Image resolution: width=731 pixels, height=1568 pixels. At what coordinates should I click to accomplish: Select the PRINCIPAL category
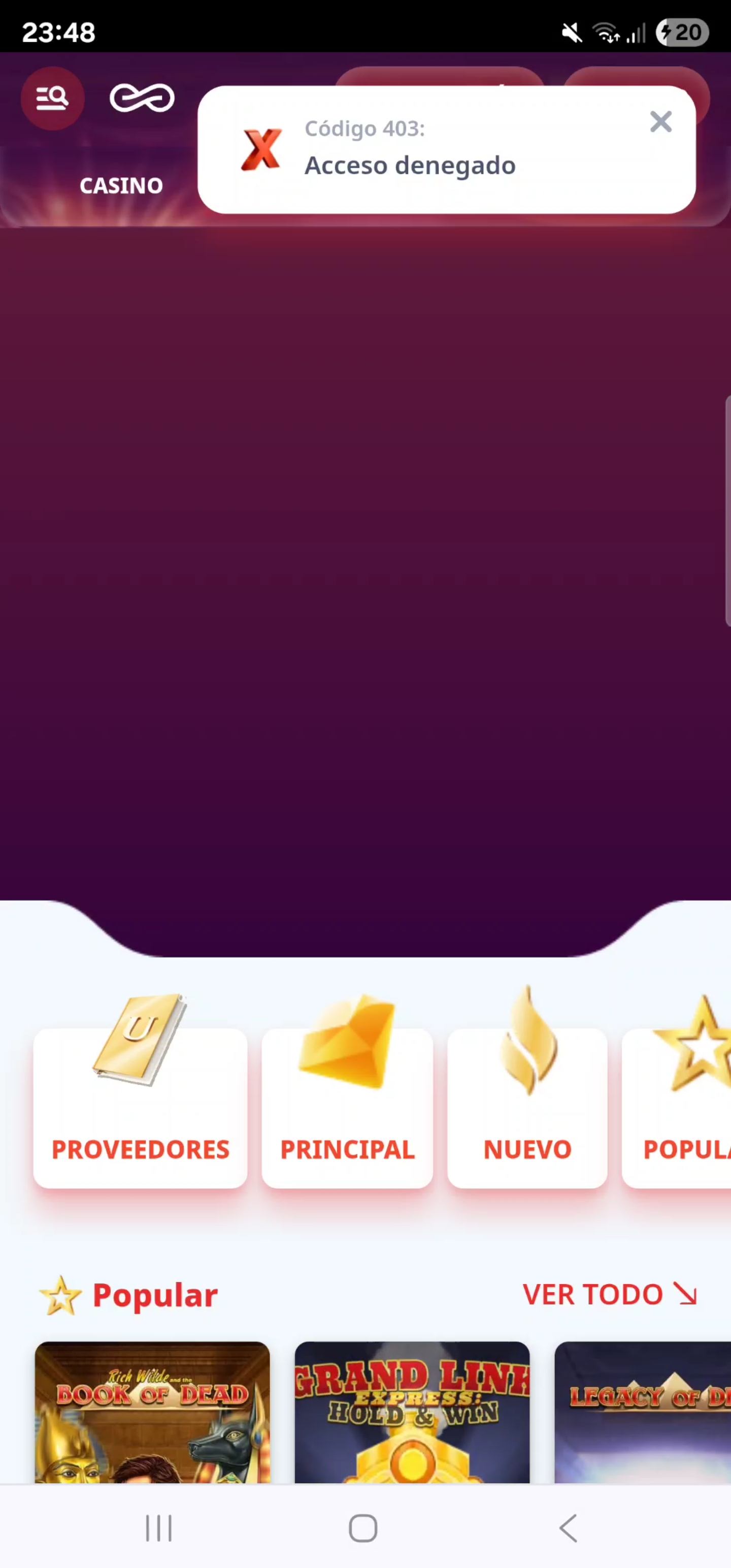347,1107
